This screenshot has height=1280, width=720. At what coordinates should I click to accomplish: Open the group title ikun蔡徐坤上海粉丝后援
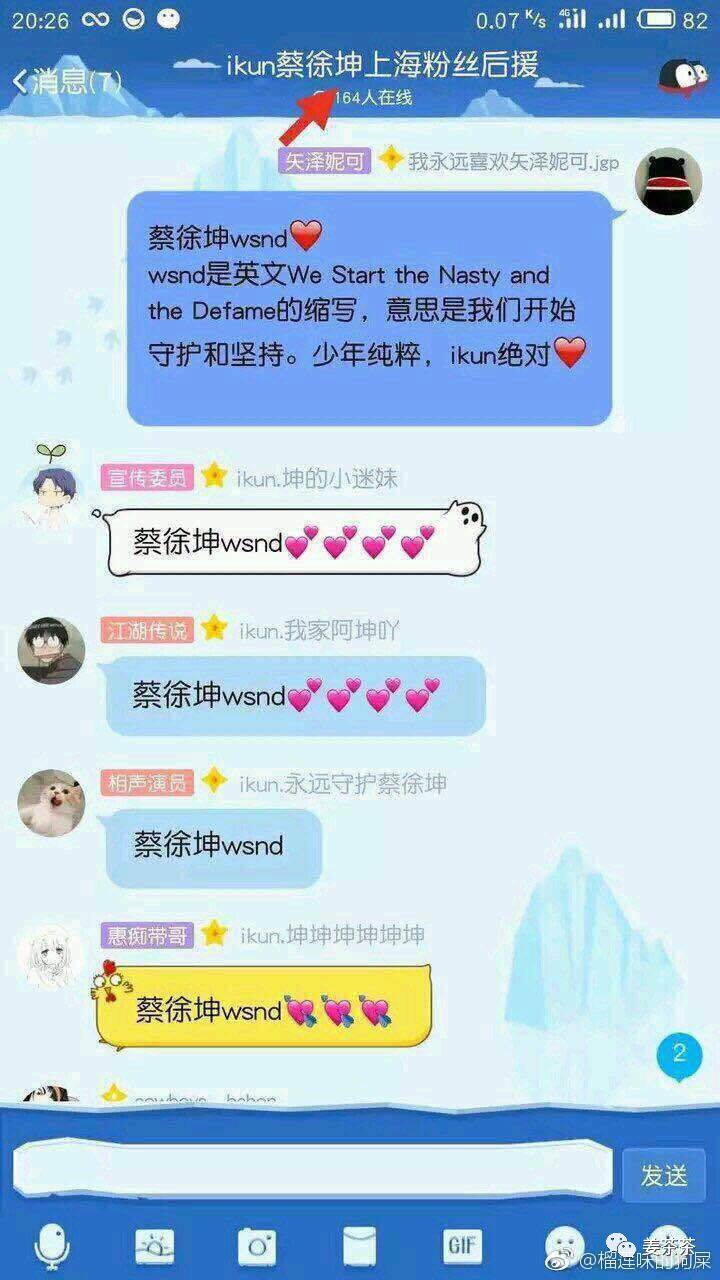pos(382,65)
